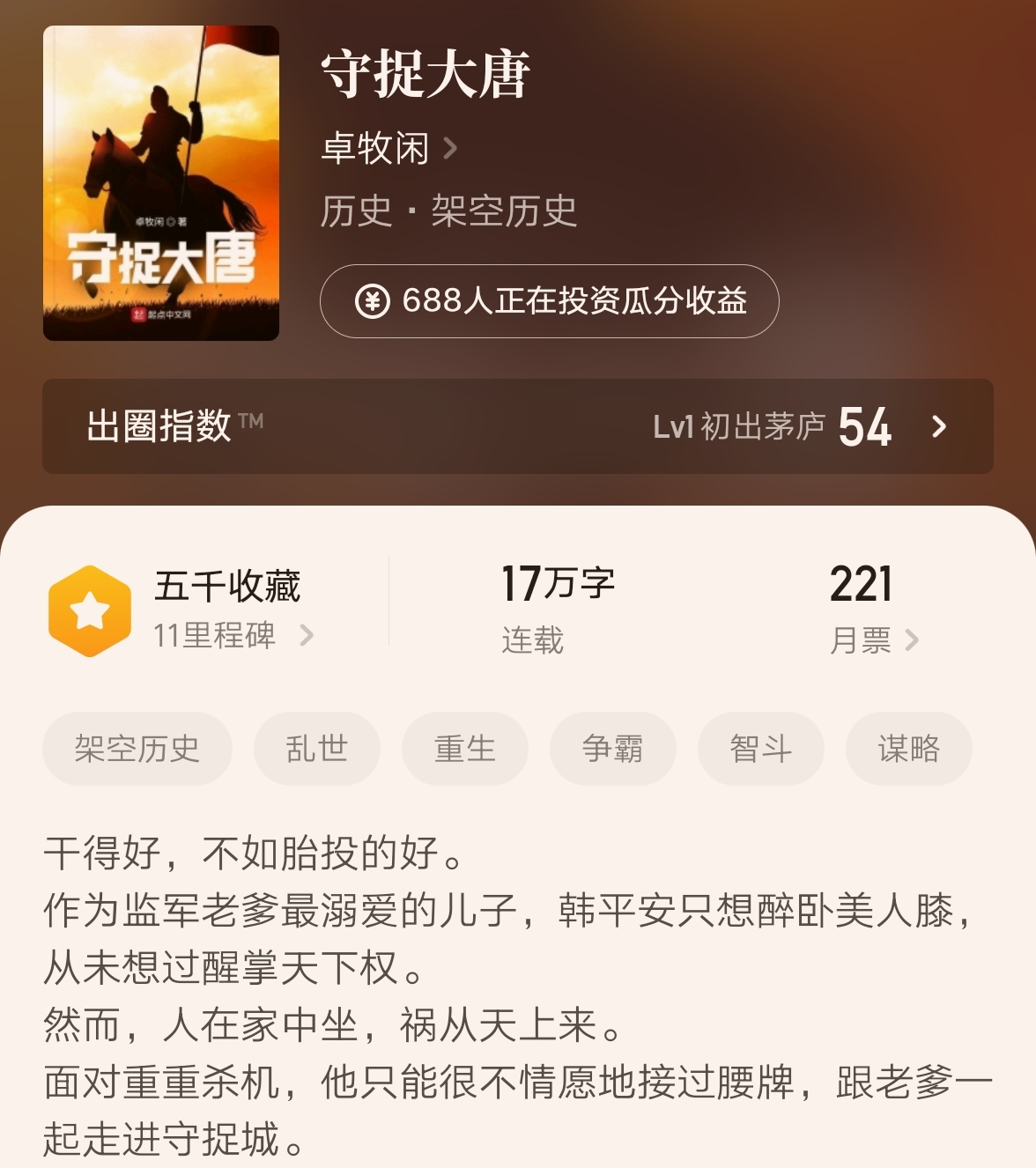1036x1168 pixels.
Task: Select the 智斗 tag
Action: pyautogui.click(x=761, y=749)
